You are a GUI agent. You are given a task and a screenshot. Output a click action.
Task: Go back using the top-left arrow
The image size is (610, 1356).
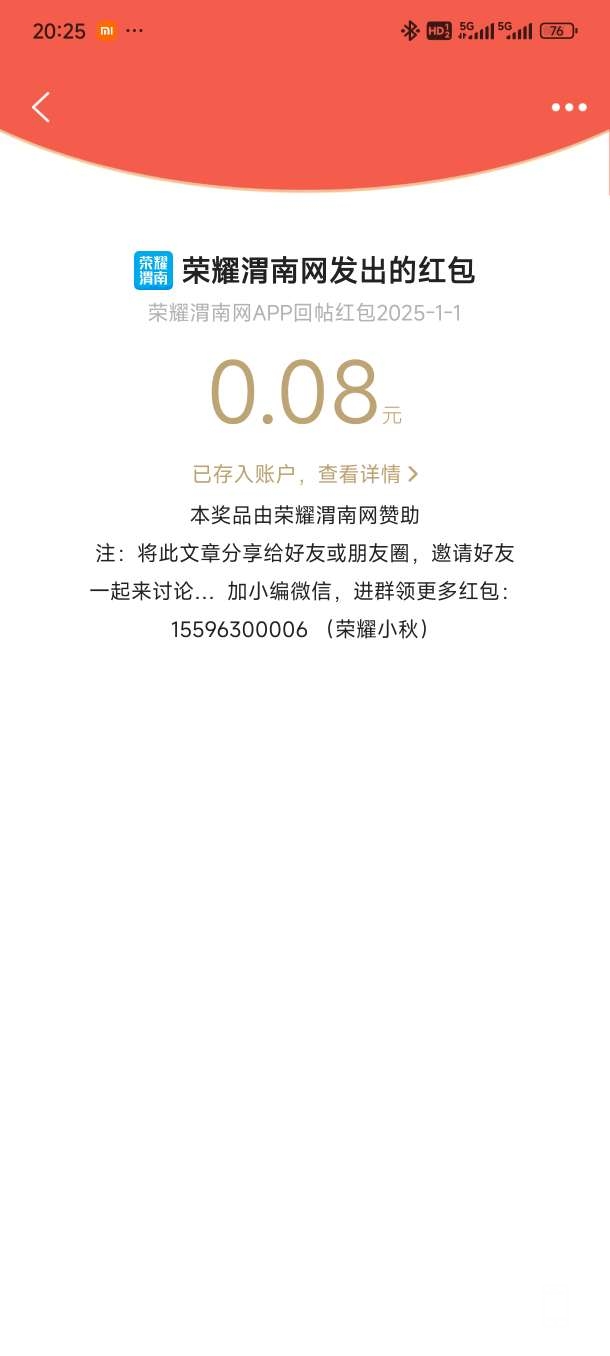point(40,107)
